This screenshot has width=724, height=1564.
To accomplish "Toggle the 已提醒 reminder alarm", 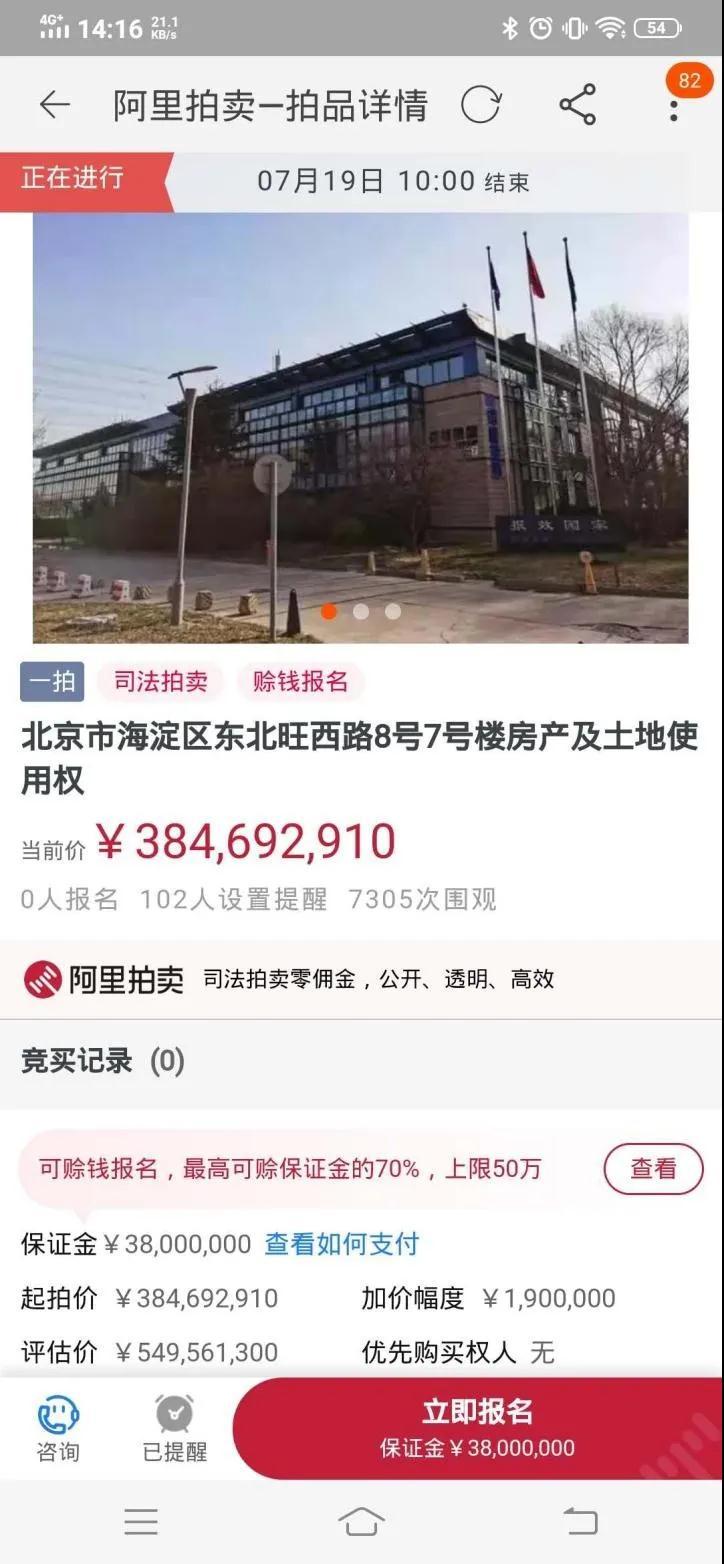I will coord(174,1430).
